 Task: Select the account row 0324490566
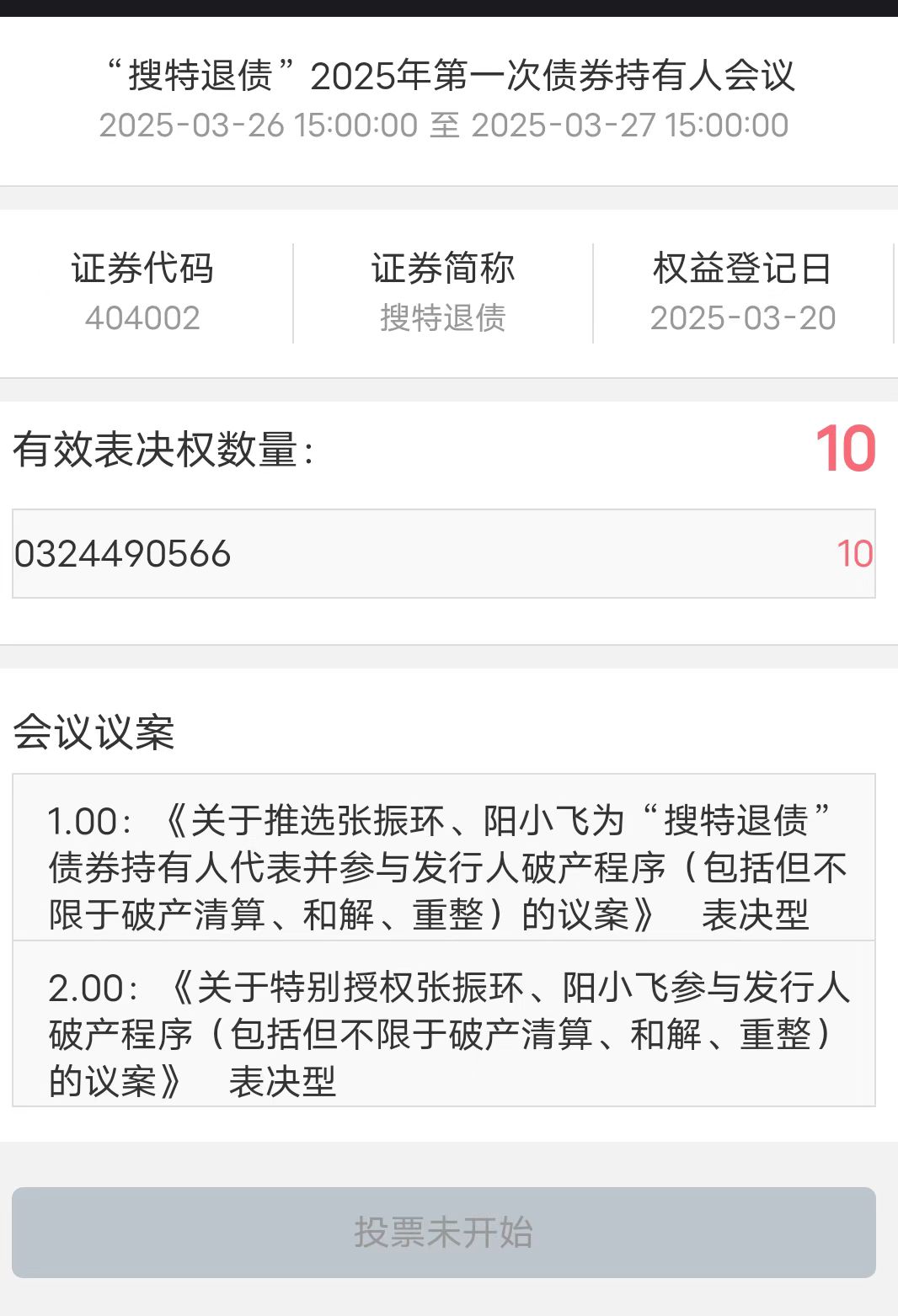click(444, 553)
